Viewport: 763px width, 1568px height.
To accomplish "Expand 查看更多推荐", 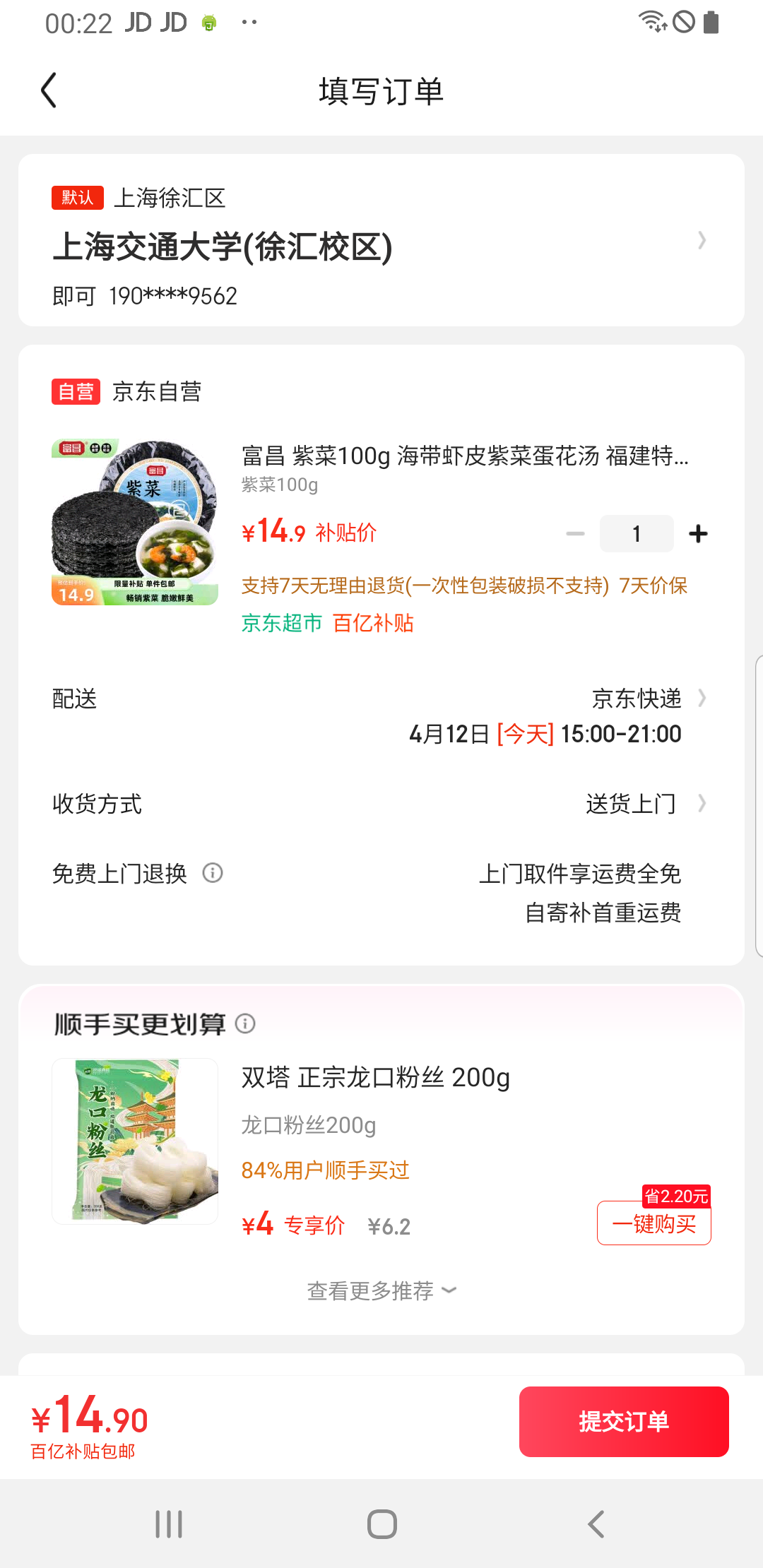I will click(x=381, y=1291).
